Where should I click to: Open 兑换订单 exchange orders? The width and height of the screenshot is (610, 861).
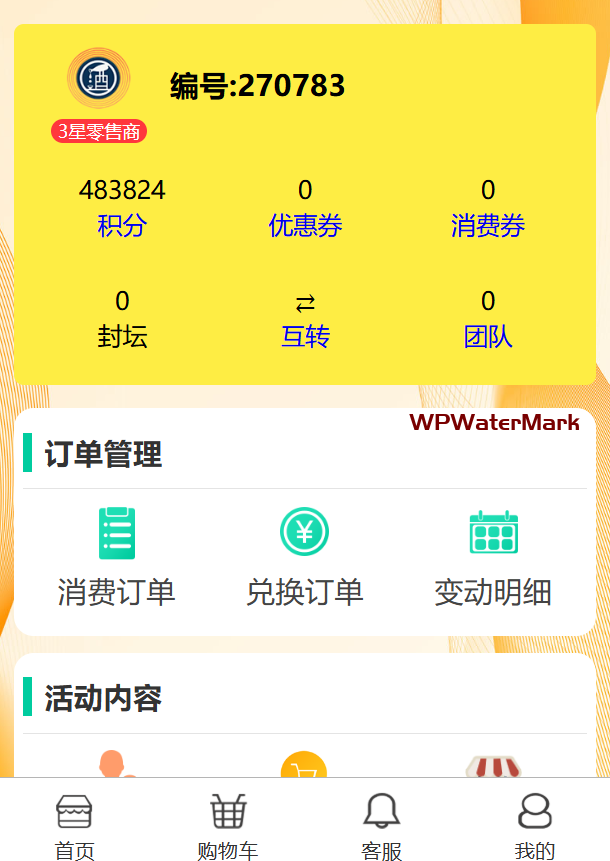pos(305,558)
